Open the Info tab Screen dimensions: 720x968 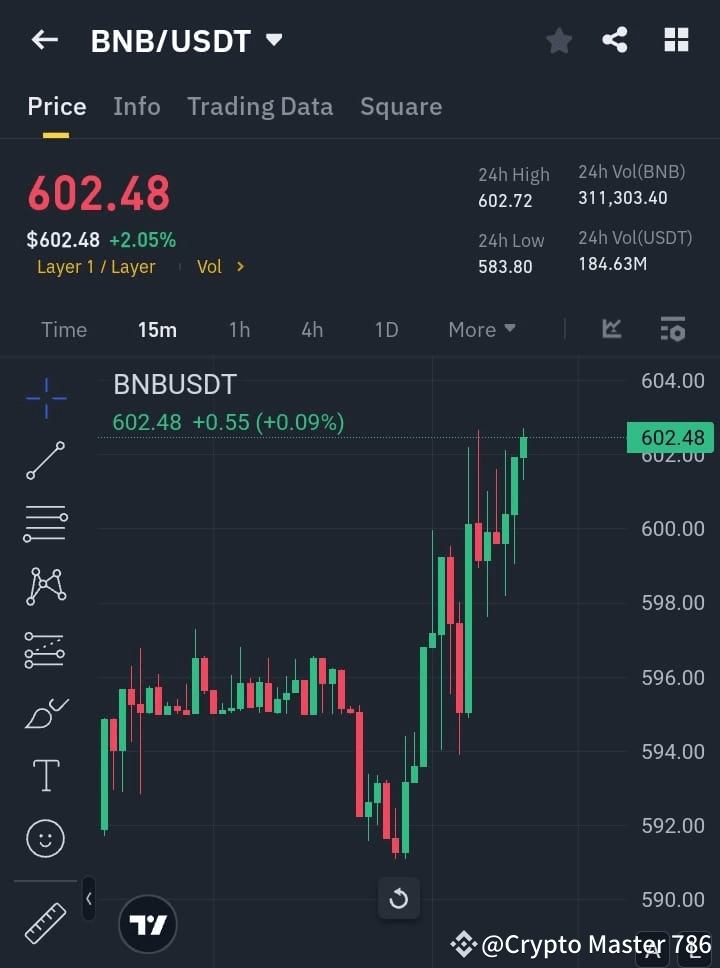137,106
